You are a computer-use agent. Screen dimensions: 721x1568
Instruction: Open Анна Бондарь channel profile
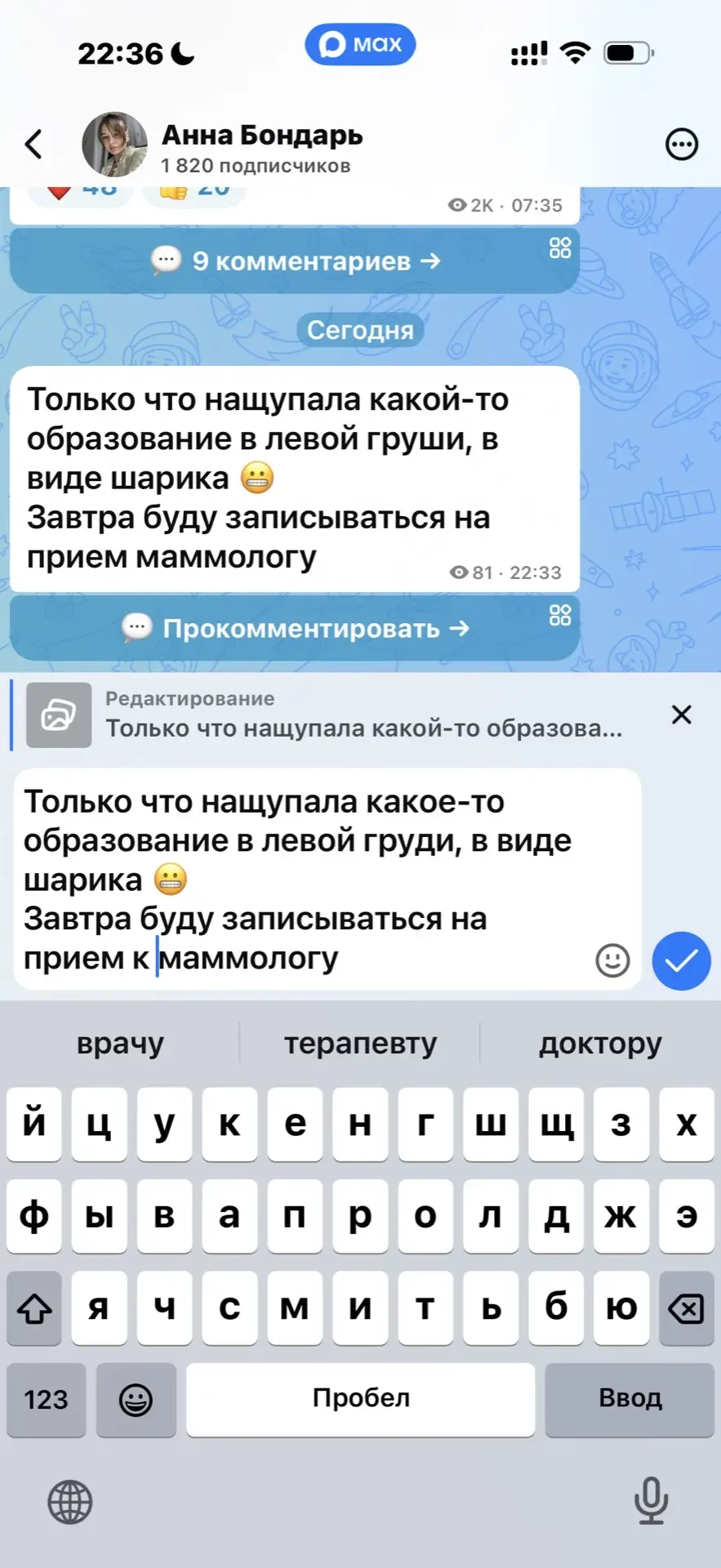(x=261, y=145)
